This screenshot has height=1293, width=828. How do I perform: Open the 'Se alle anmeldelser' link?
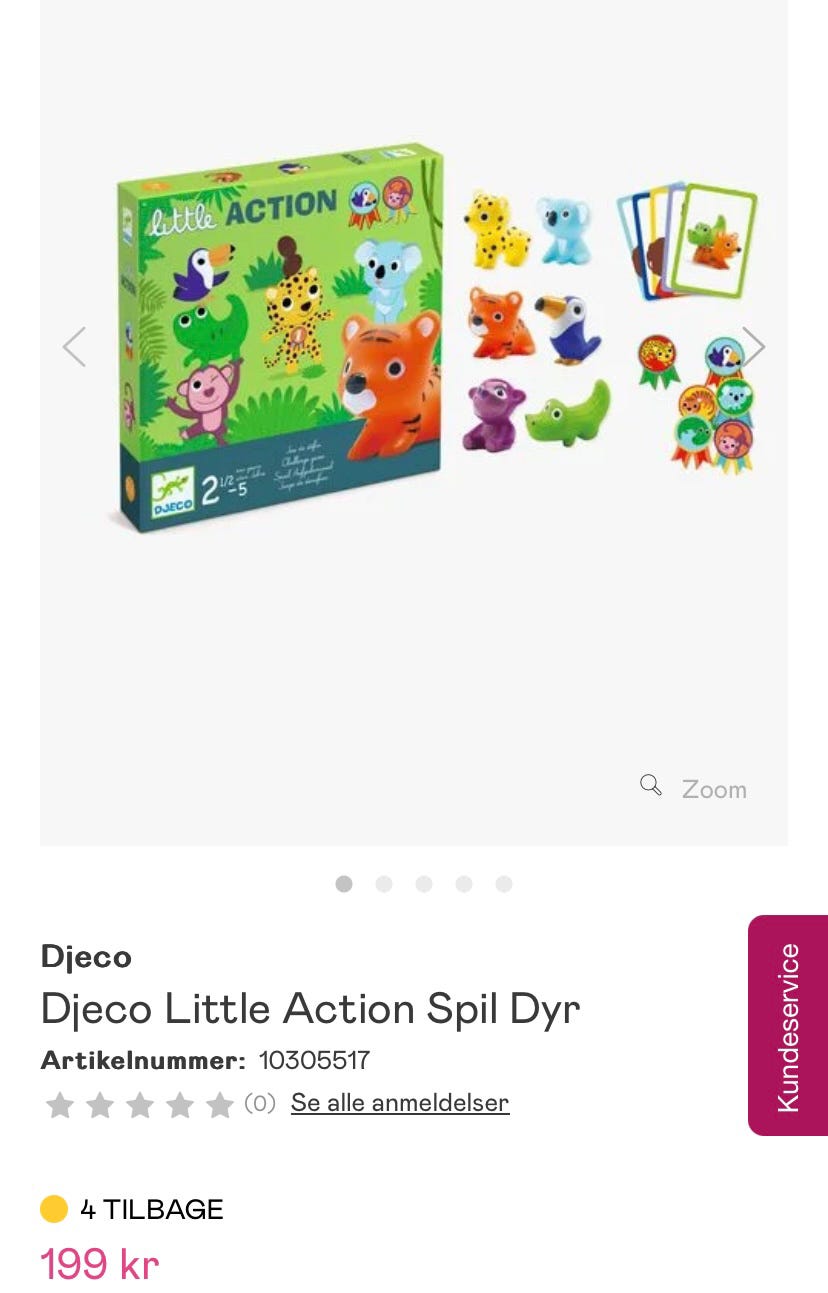(x=400, y=1103)
